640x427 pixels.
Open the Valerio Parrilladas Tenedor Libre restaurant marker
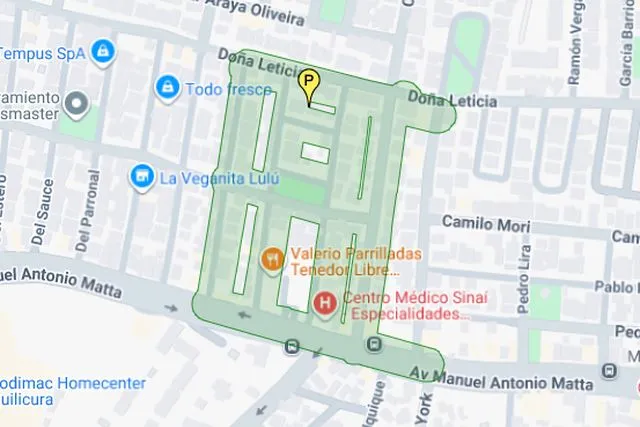click(x=273, y=261)
